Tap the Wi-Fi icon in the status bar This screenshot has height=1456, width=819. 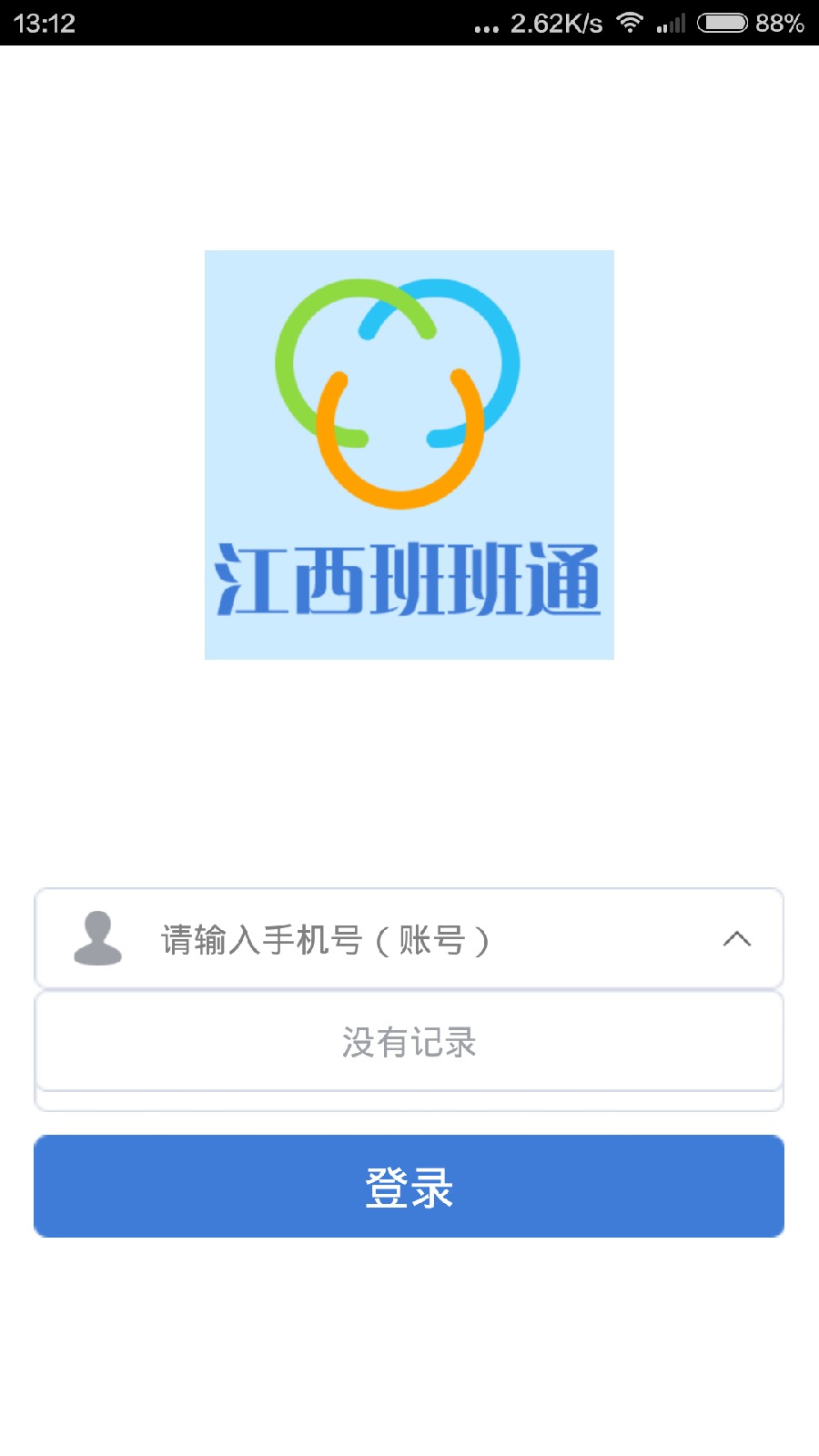coord(630,23)
